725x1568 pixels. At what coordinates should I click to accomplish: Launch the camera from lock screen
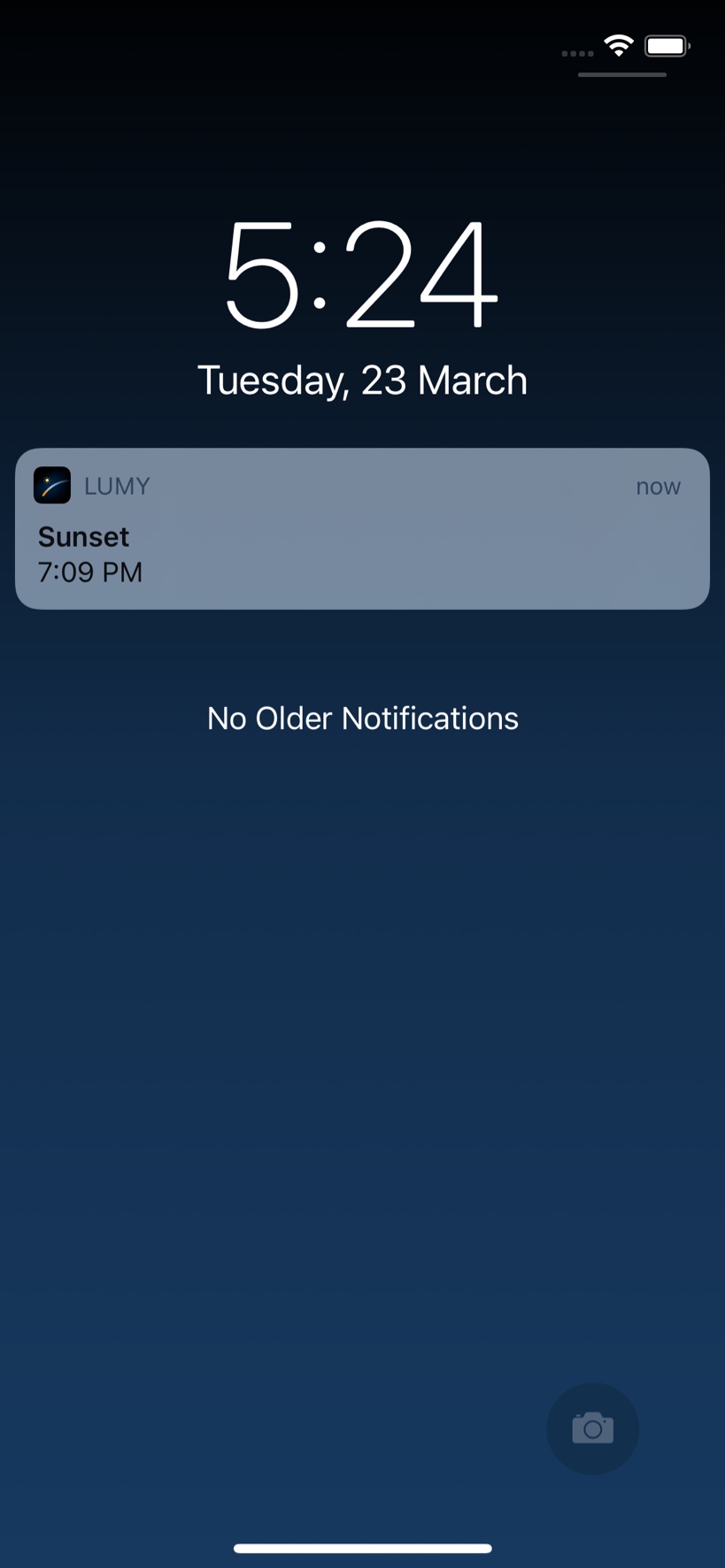tap(592, 1428)
